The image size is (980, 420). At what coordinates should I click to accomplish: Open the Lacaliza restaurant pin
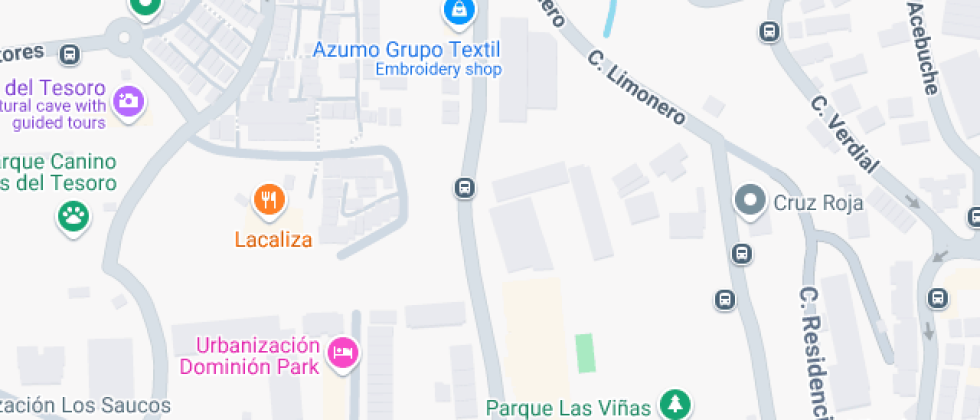(x=269, y=201)
